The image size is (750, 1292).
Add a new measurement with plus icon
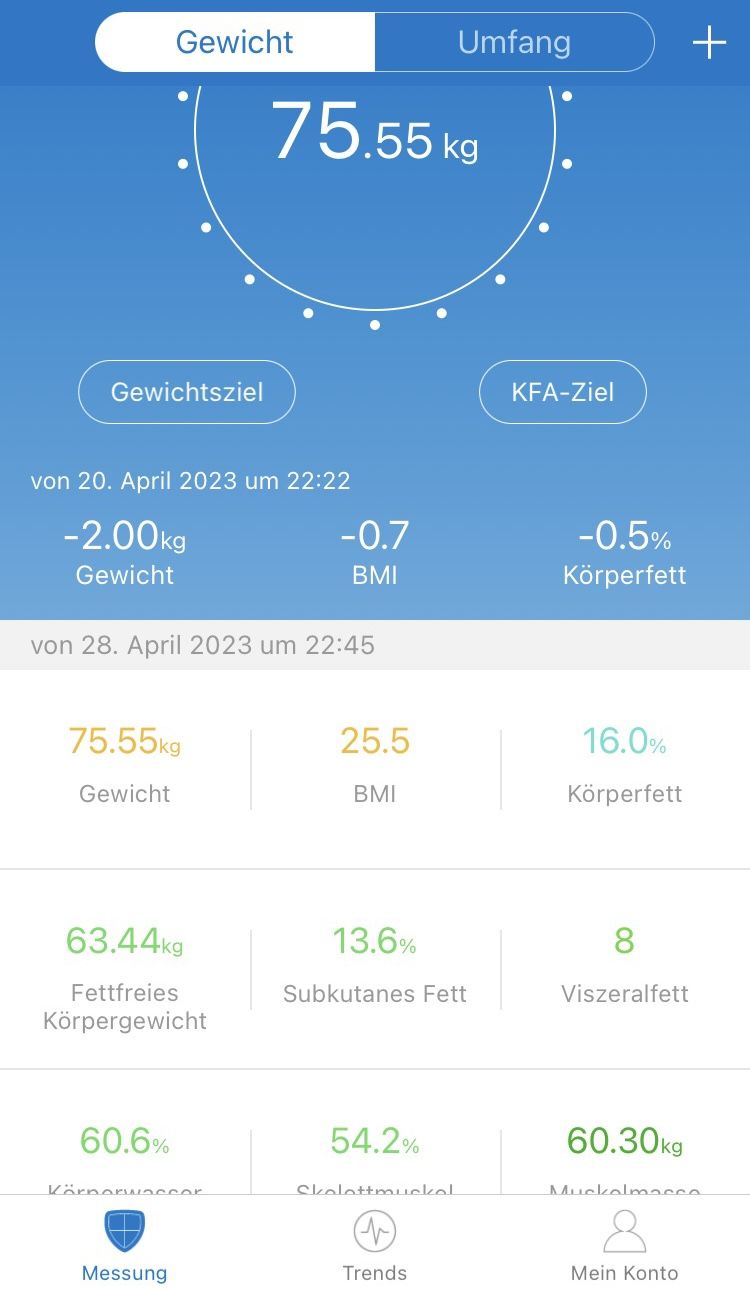tap(709, 43)
